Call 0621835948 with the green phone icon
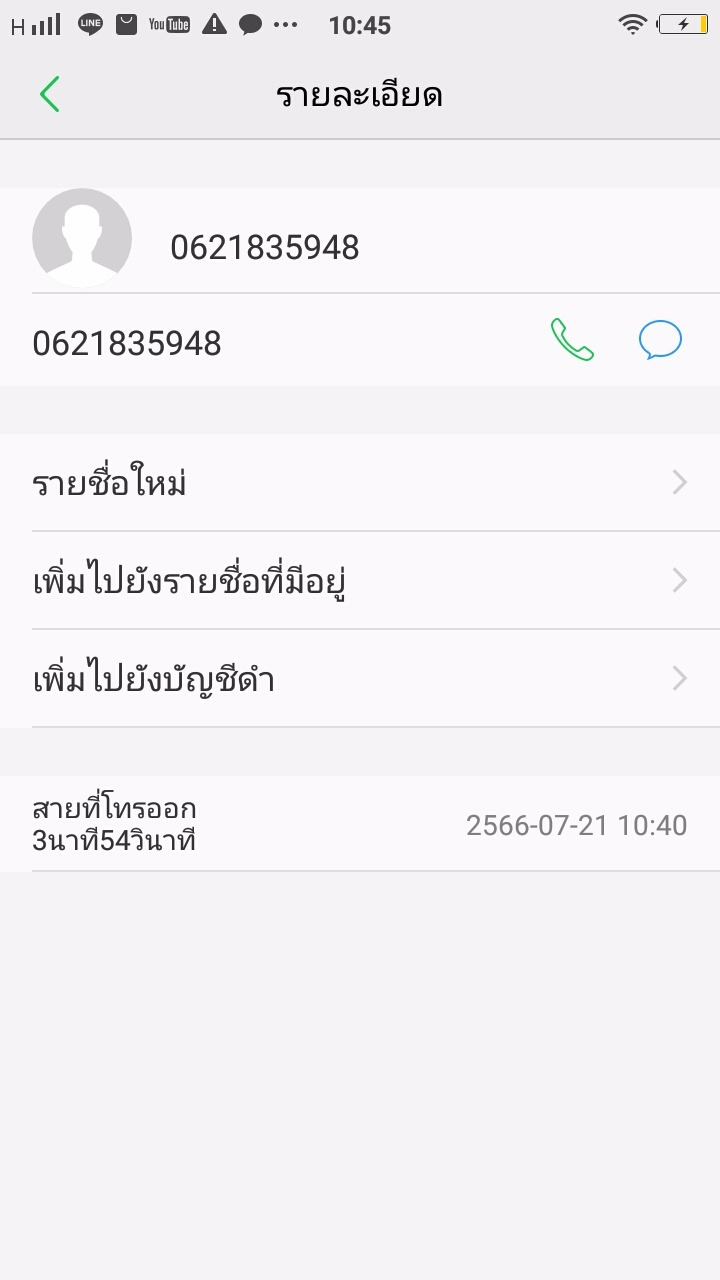720x1280 pixels. [572, 340]
